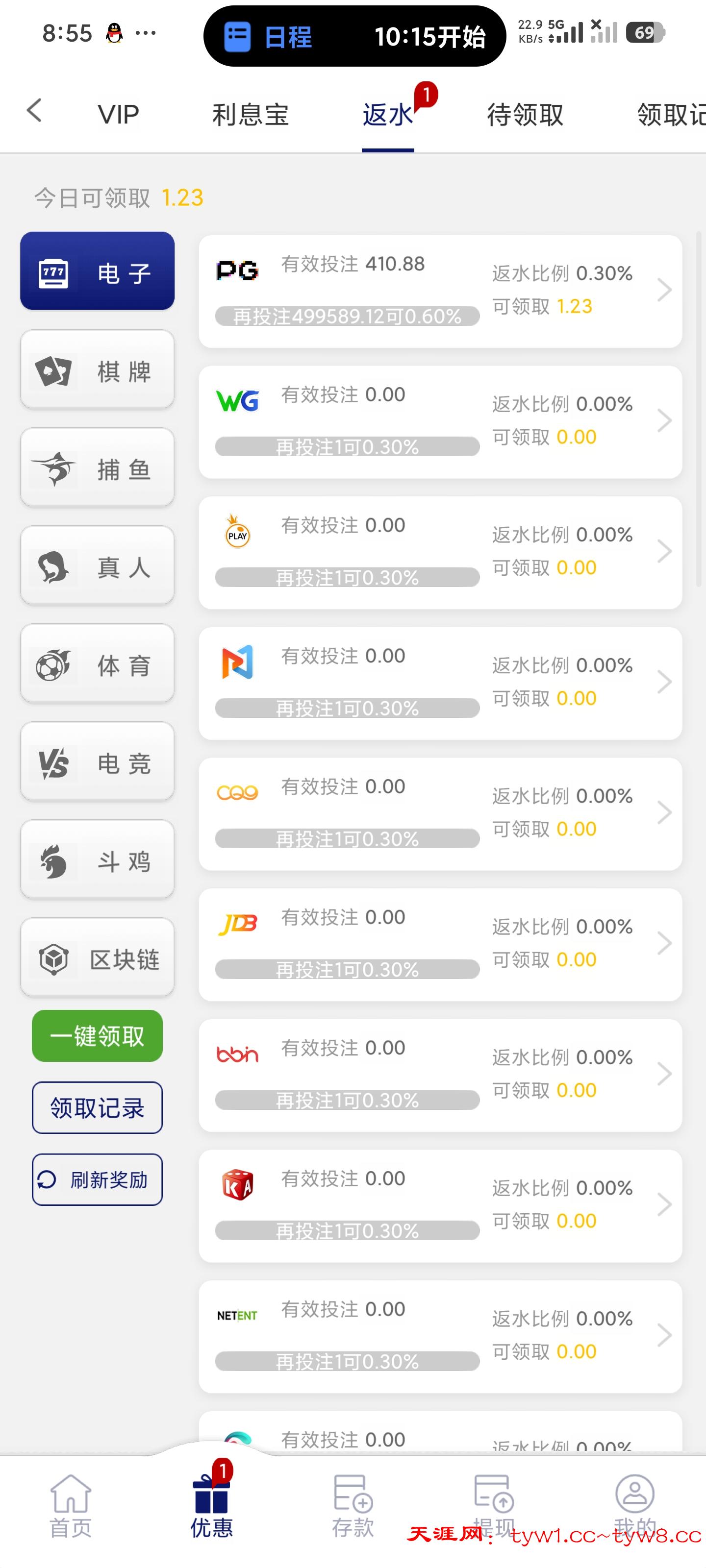Tap the 一键领取 claim all button
Screen dimensions: 706x1568
(x=96, y=1037)
